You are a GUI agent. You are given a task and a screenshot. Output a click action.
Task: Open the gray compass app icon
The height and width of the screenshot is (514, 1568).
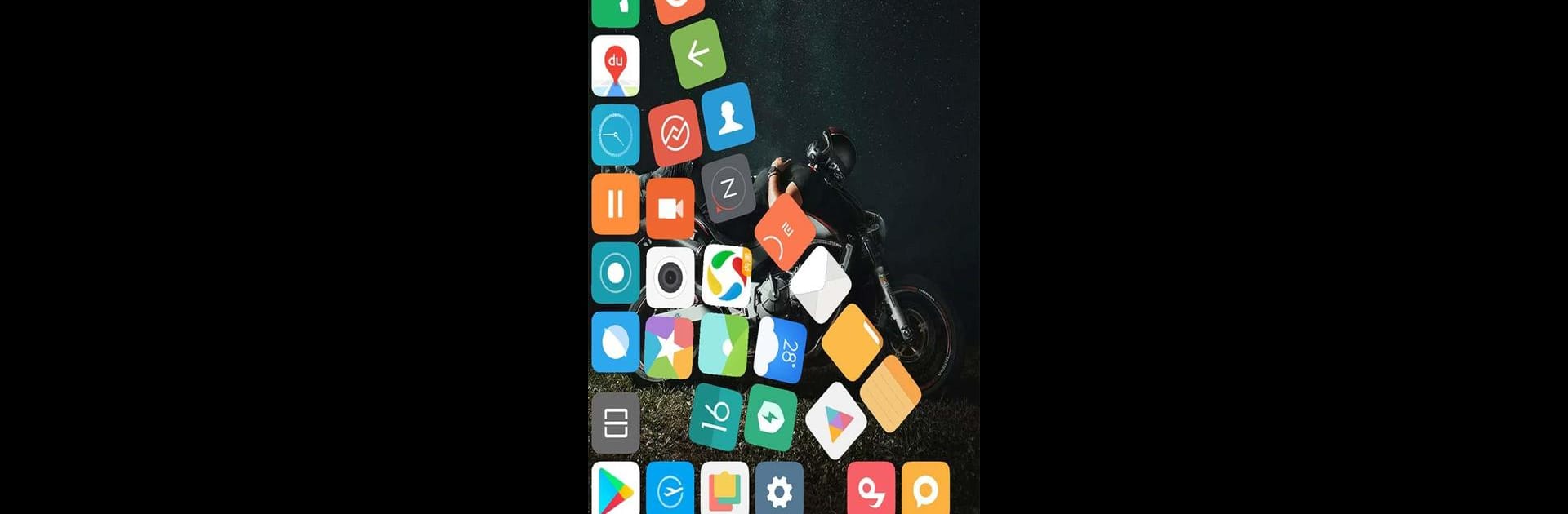[x=728, y=188]
